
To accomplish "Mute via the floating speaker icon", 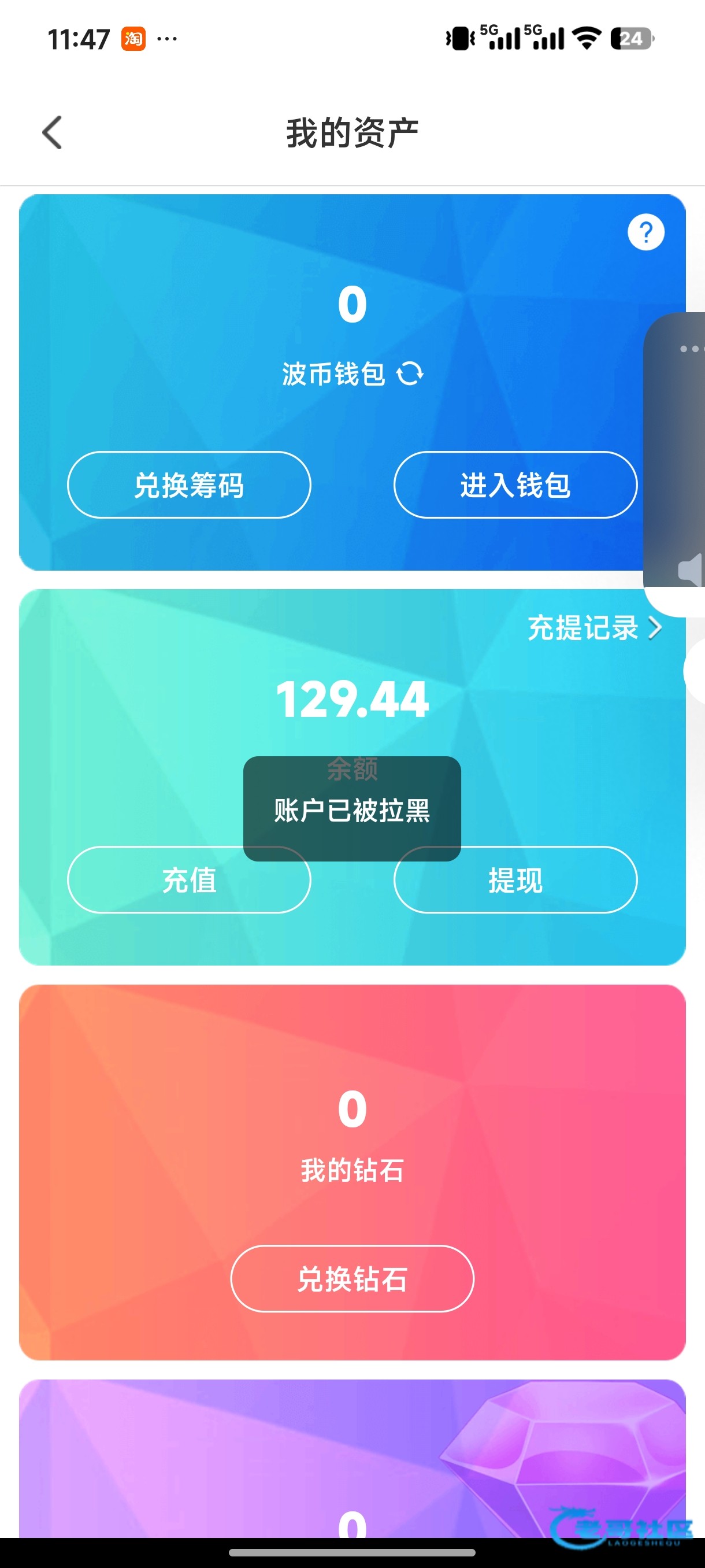I will pos(691,570).
